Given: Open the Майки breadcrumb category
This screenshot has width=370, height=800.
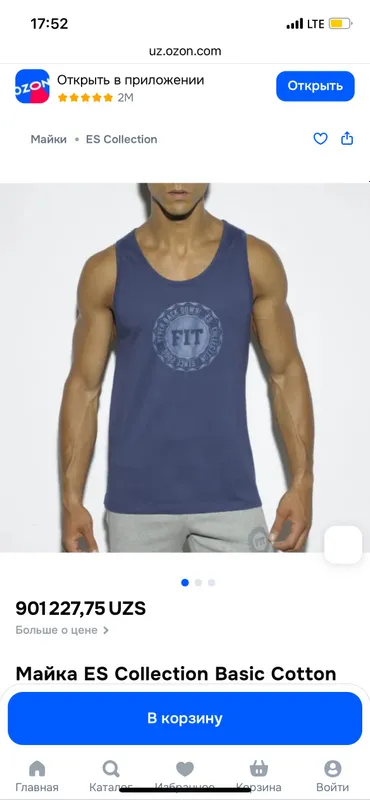Looking at the screenshot, I should click(x=48, y=139).
